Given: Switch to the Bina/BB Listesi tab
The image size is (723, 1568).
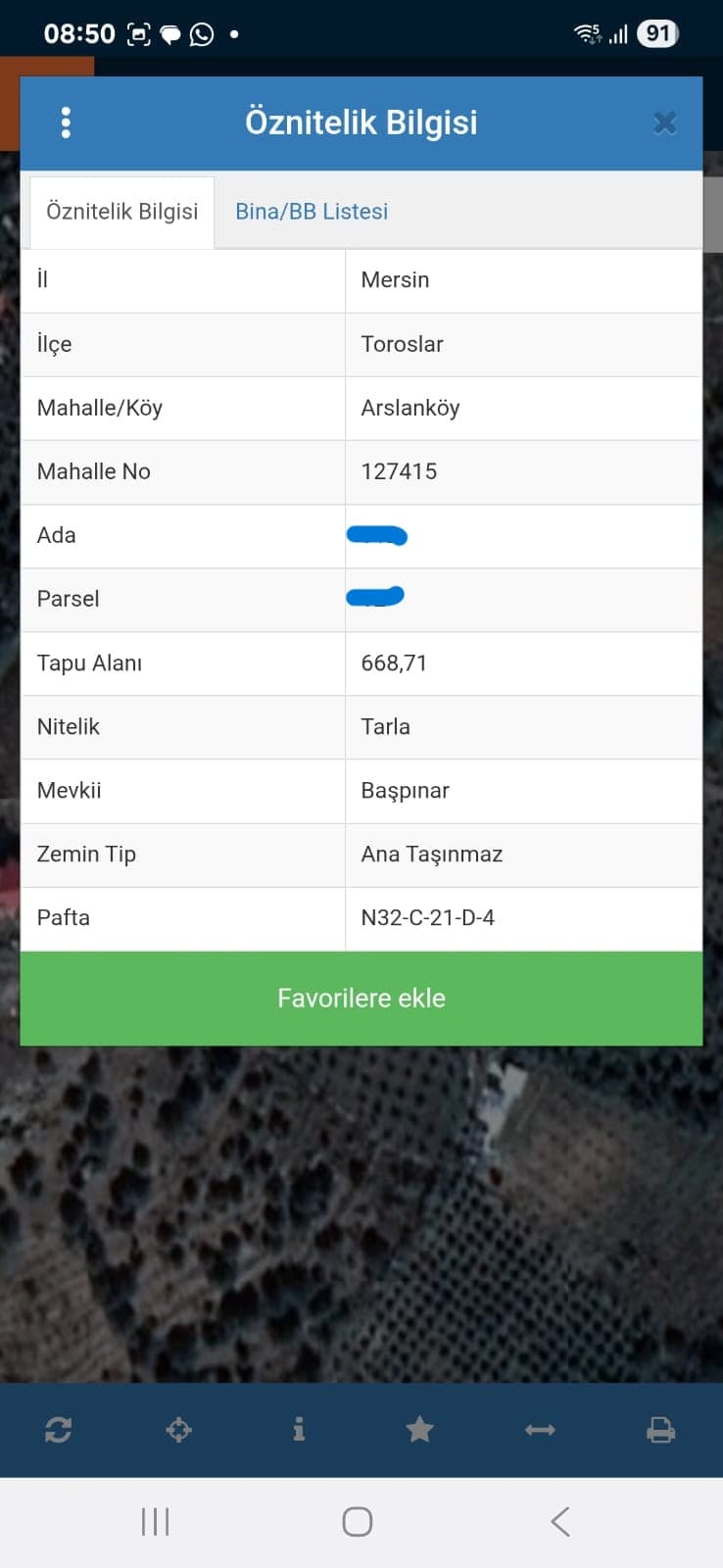Looking at the screenshot, I should 312,212.
